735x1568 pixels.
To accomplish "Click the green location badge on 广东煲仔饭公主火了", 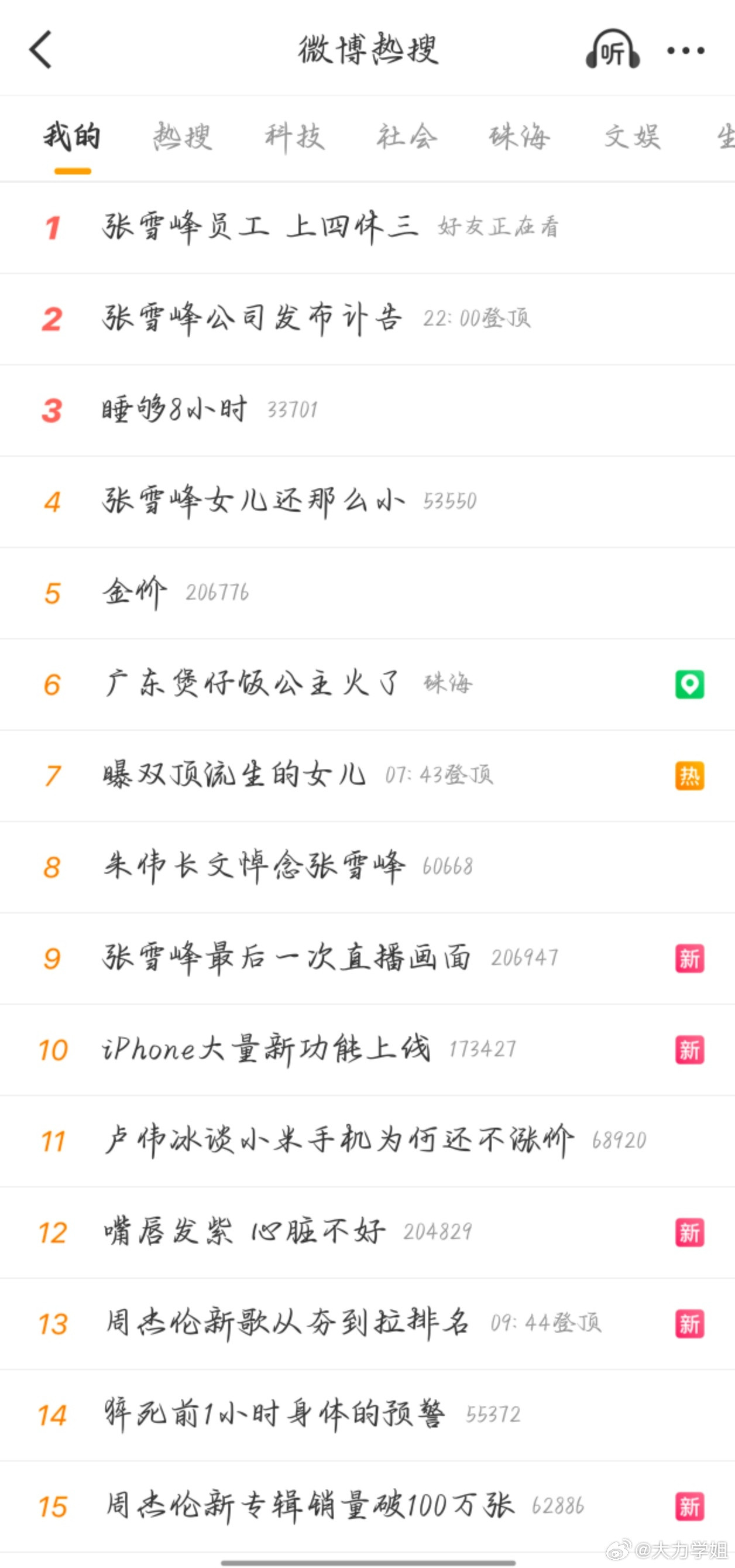I will click(691, 685).
